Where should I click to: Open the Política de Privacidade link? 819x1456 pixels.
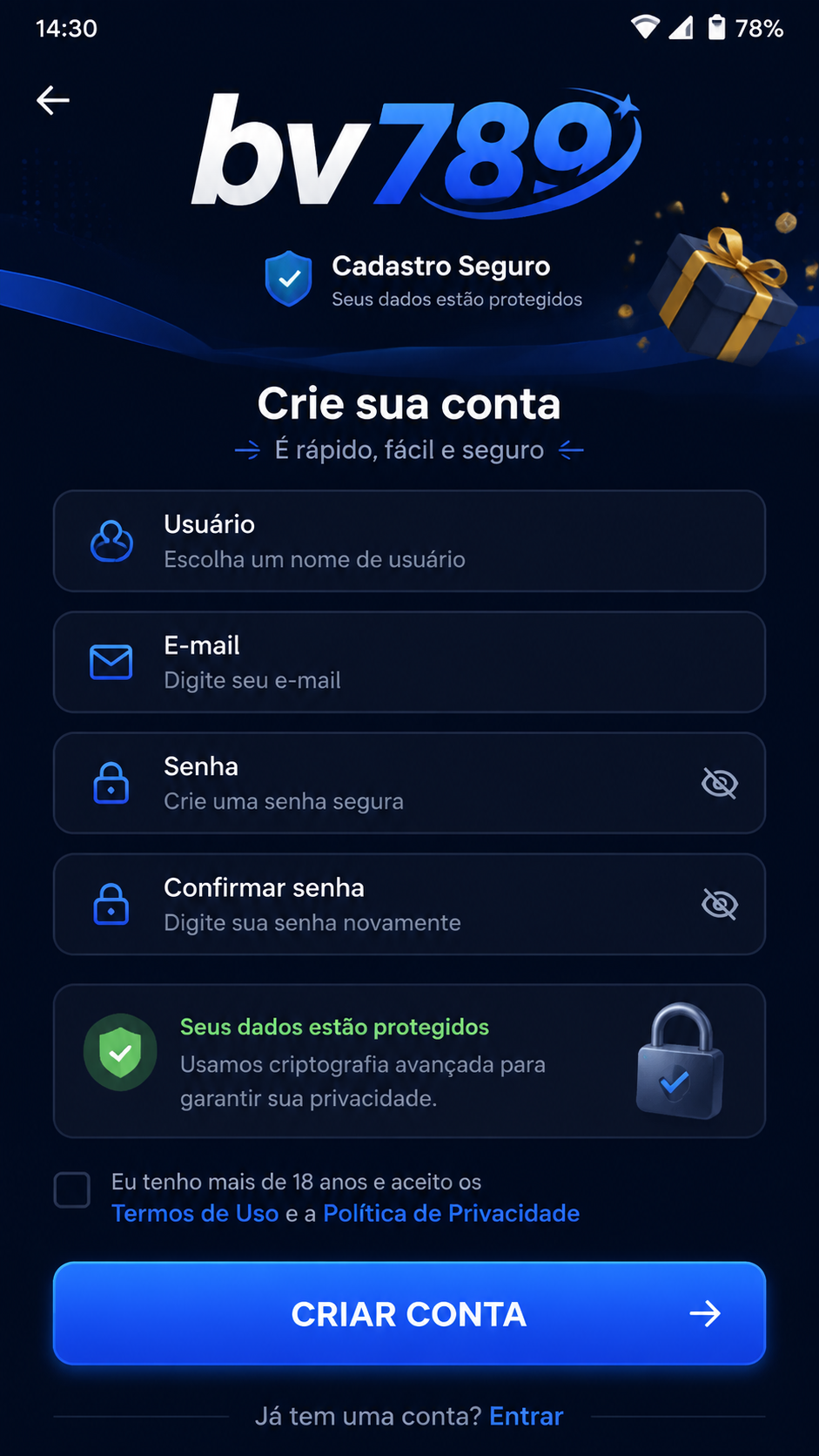tap(451, 1213)
